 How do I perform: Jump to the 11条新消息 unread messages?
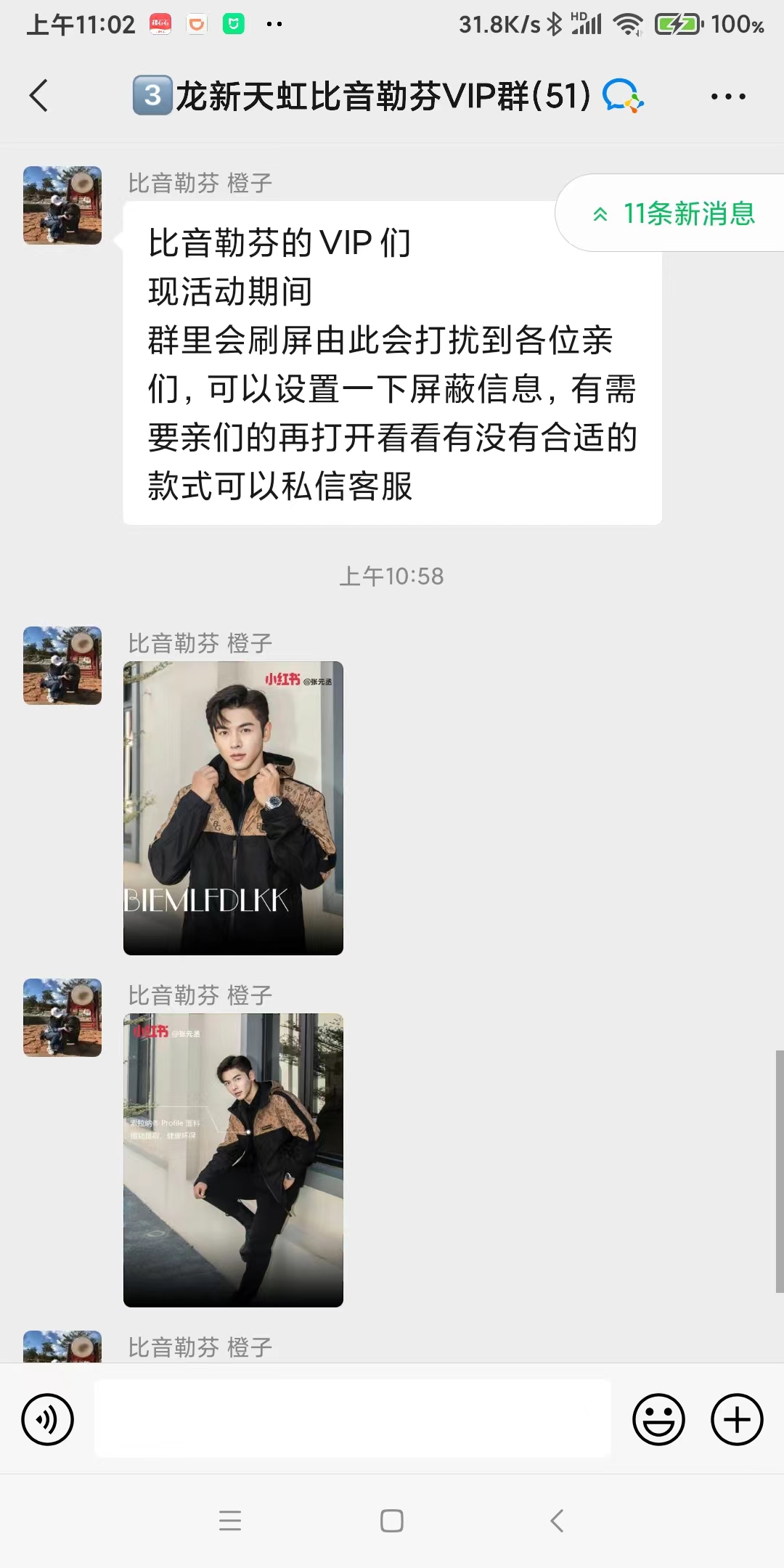tap(675, 213)
